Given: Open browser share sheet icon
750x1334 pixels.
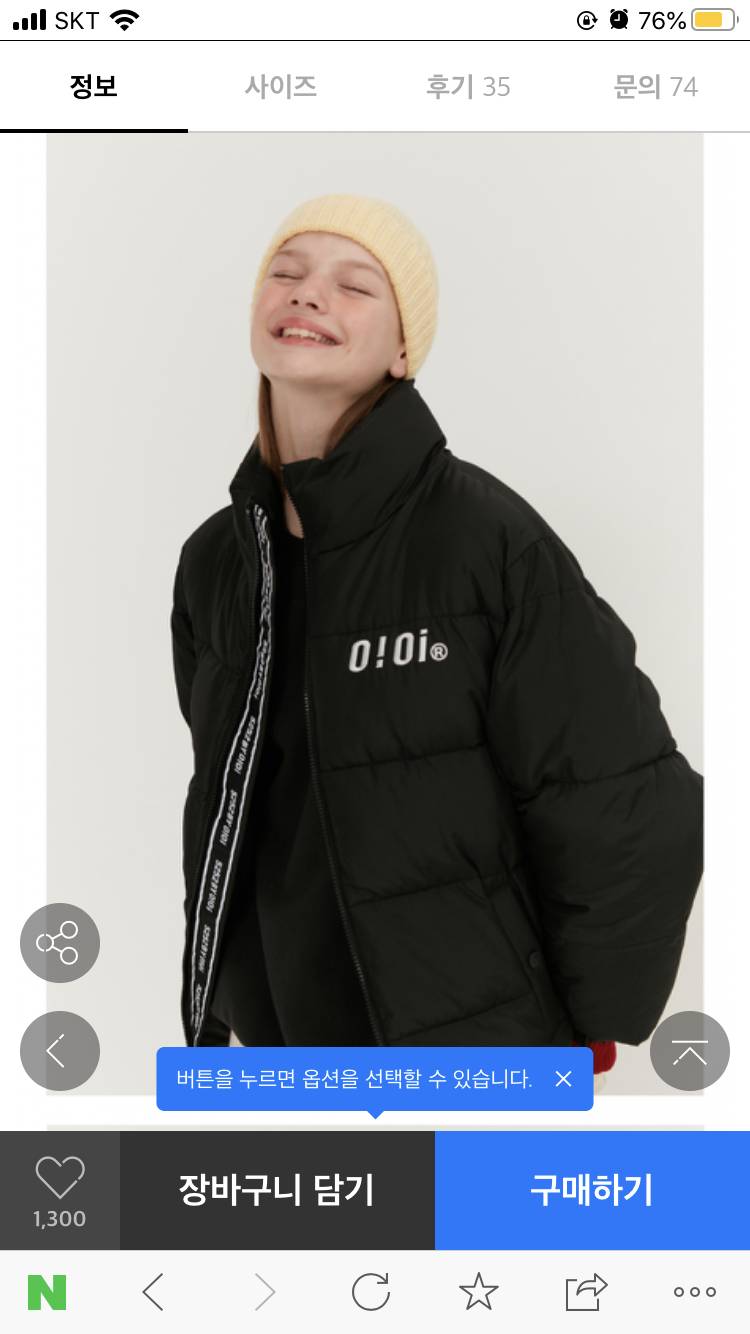Looking at the screenshot, I should pyautogui.click(x=586, y=1292).
